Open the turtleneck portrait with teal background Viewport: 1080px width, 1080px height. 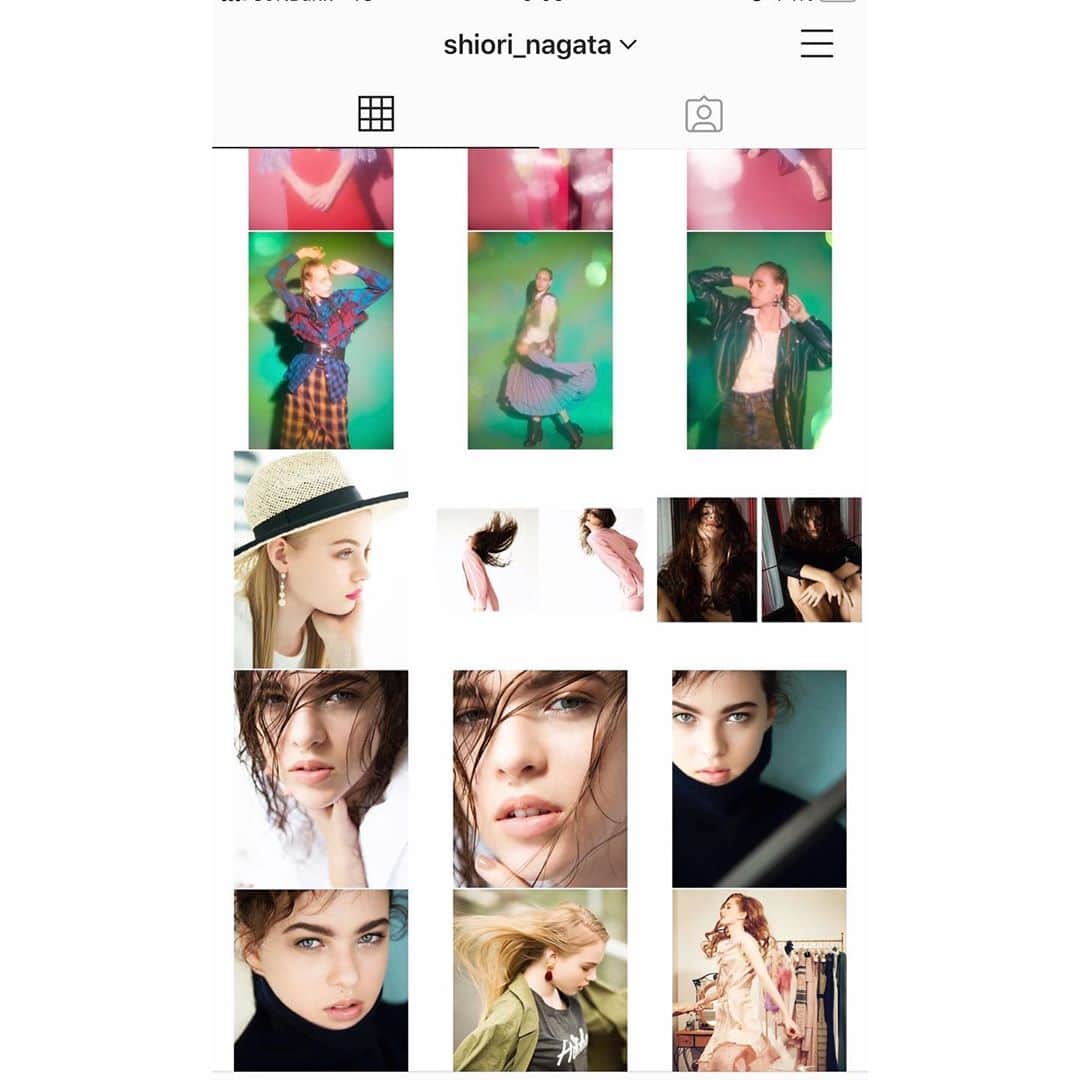point(759,778)
